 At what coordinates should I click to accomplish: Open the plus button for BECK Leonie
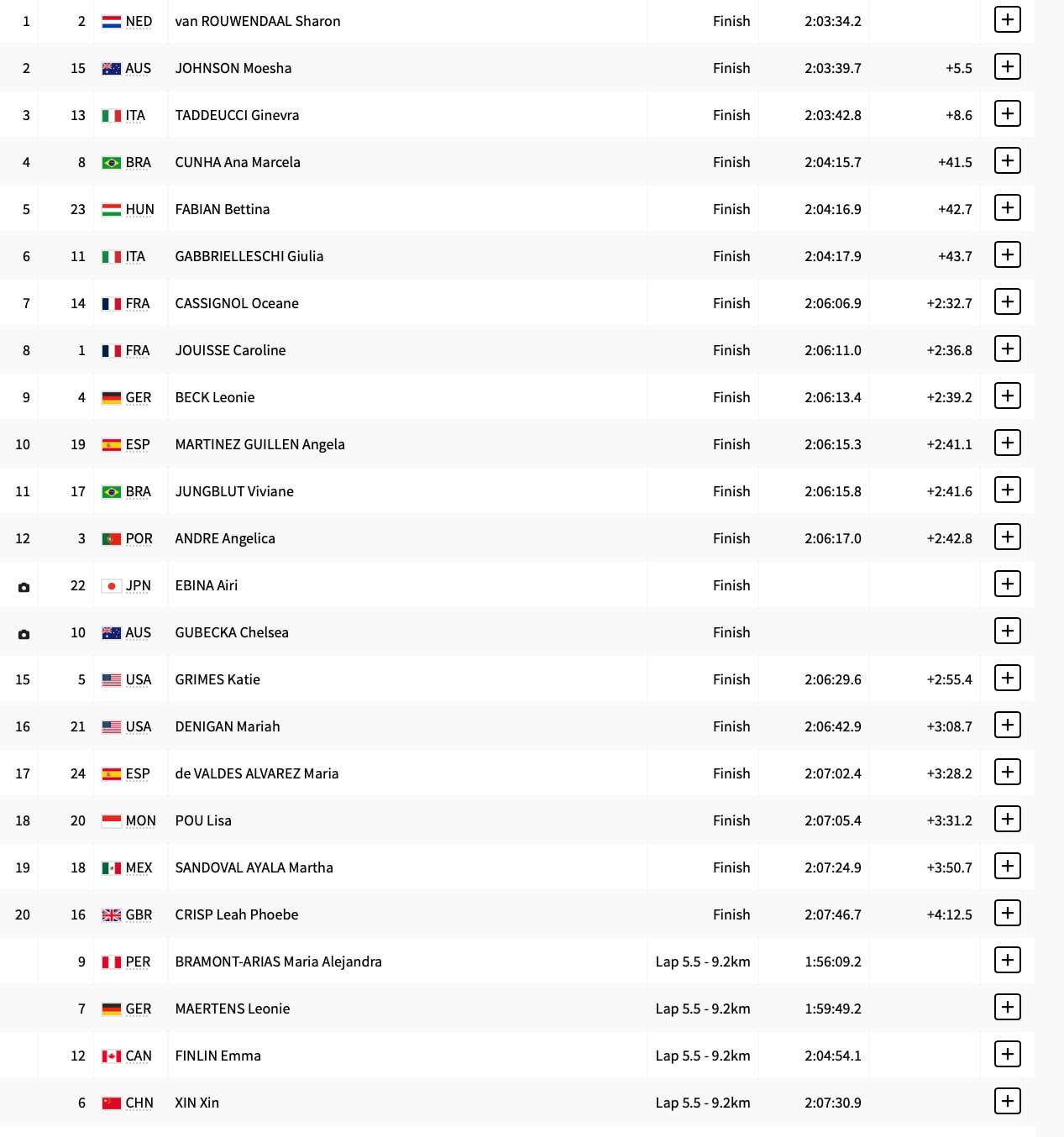click(1007, 396)
